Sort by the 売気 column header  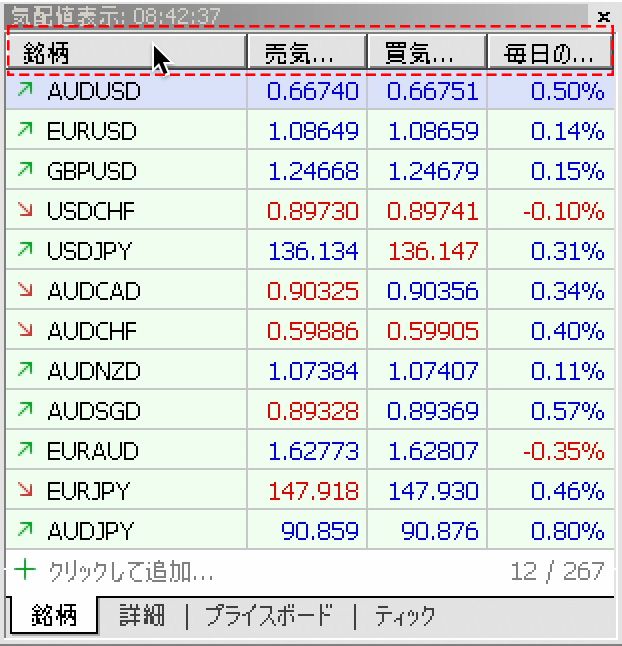pos(307,53)
